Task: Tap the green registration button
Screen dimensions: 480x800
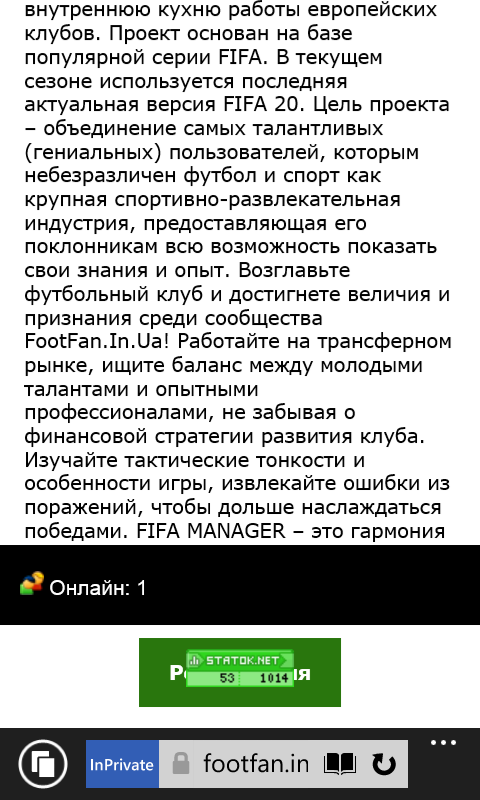Action: [x=240, y=672]
